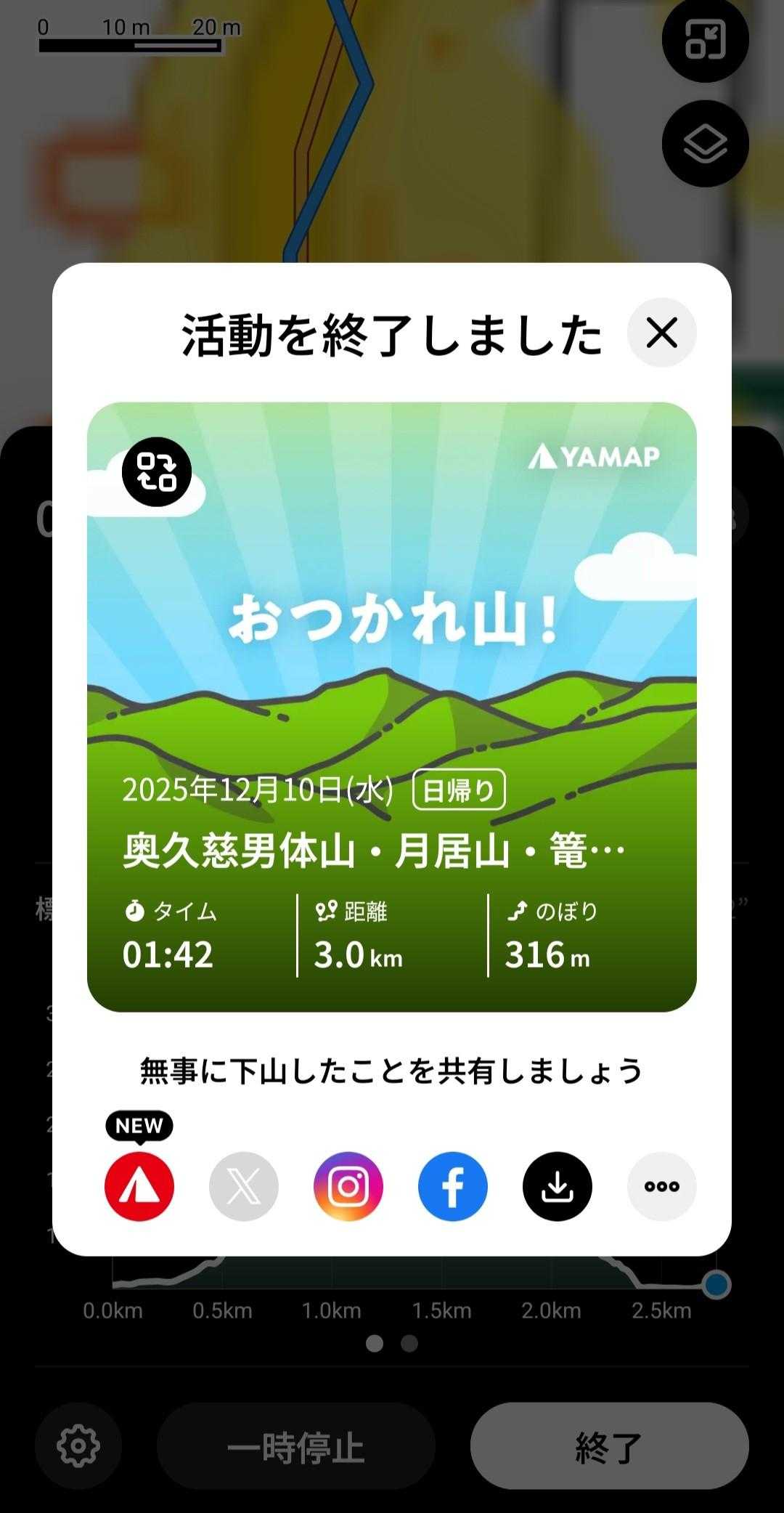Share the activity to Instagram
Image resolution: width=784 pixels, height=1513 pixels.
348,1186
